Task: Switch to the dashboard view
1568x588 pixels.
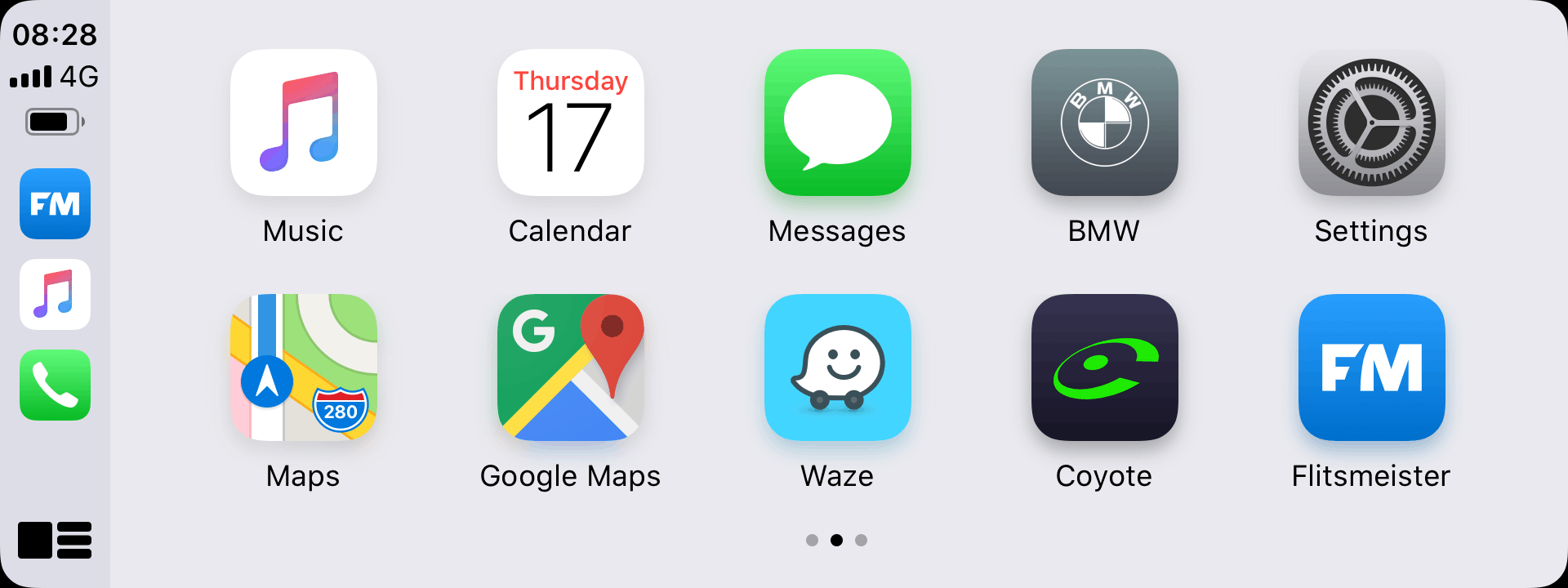Action: coord(55,540)
